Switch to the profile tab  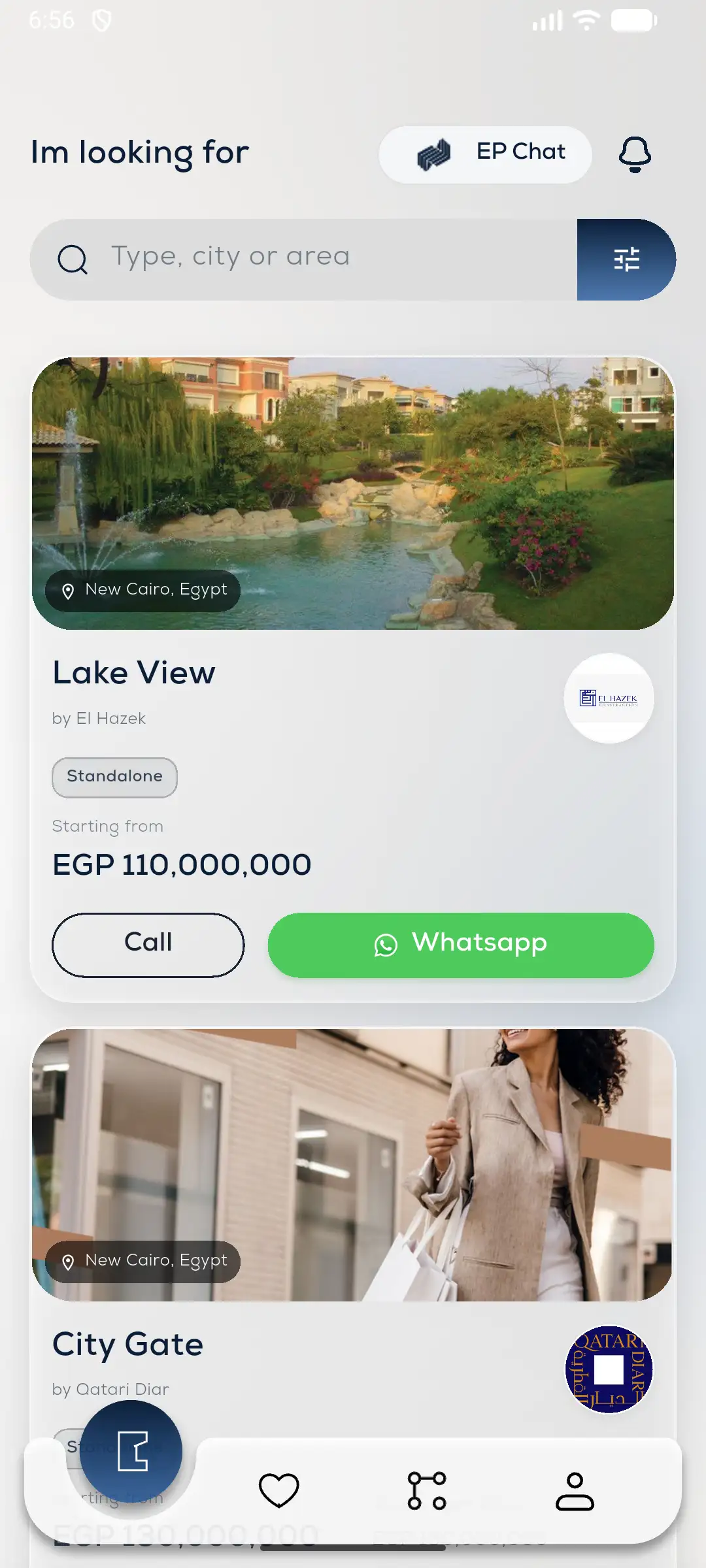[575, 1490]
